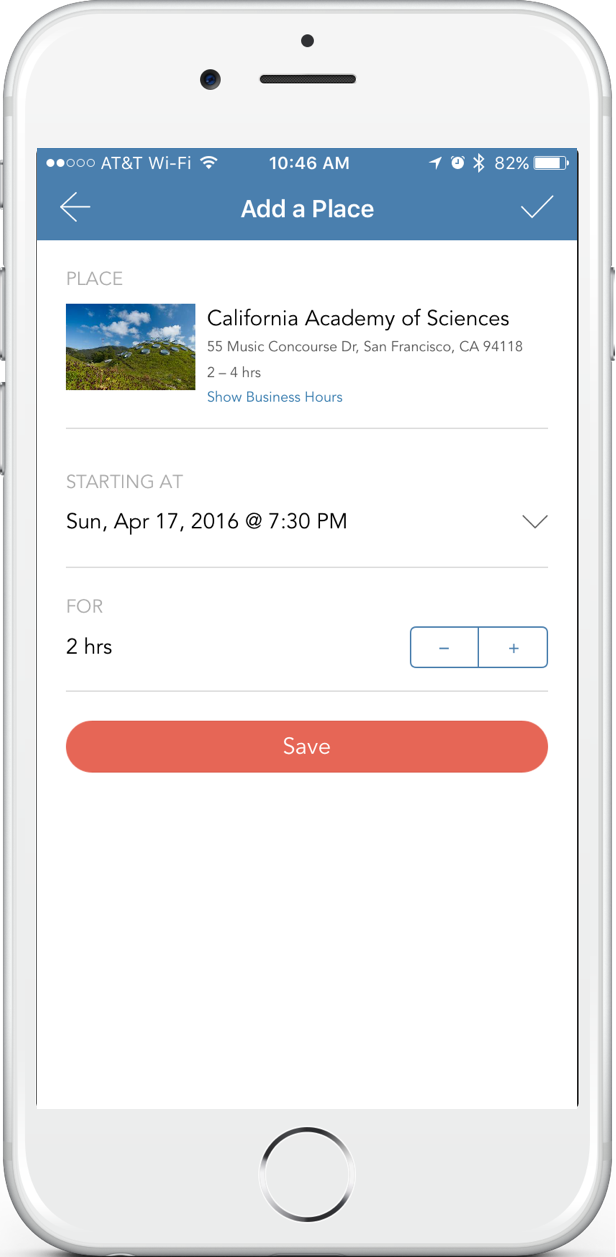Increase the duration with the plus button
Image resolution: width=616 pixels, height=1257 pixels.
pyautogui.click(x=513, y=647)
